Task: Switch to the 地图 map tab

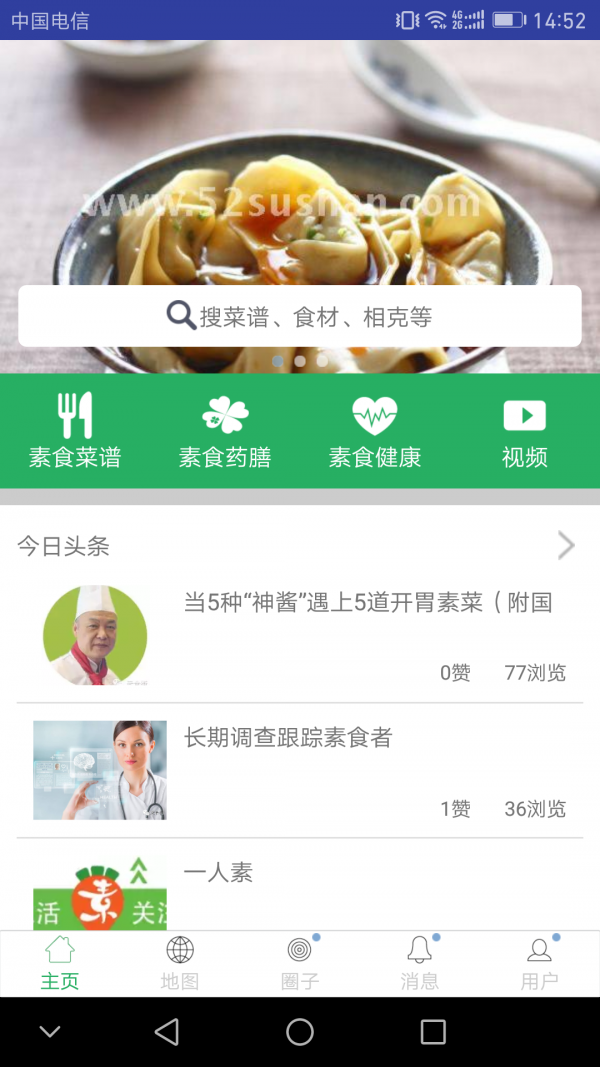Action: (180, 964)
